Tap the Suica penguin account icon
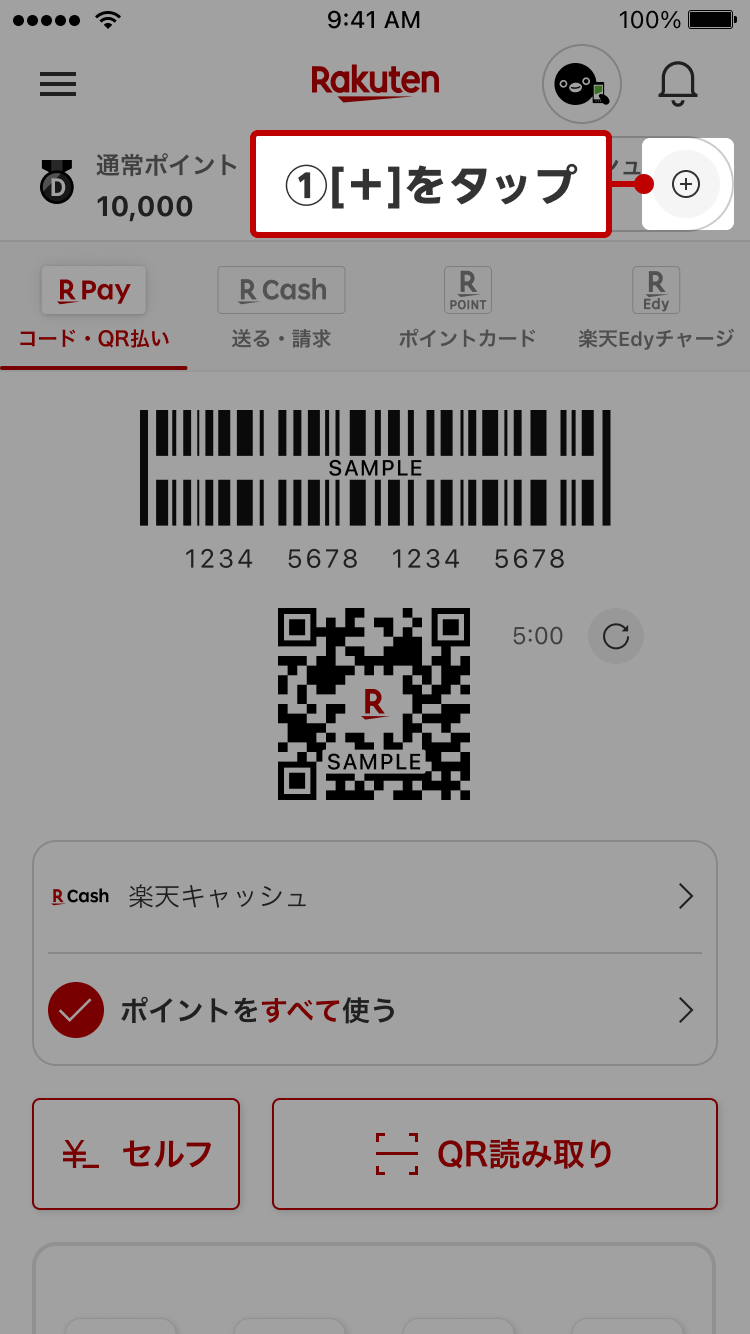The height and width of the screenshot is (1334, 750). click(581, 84)
